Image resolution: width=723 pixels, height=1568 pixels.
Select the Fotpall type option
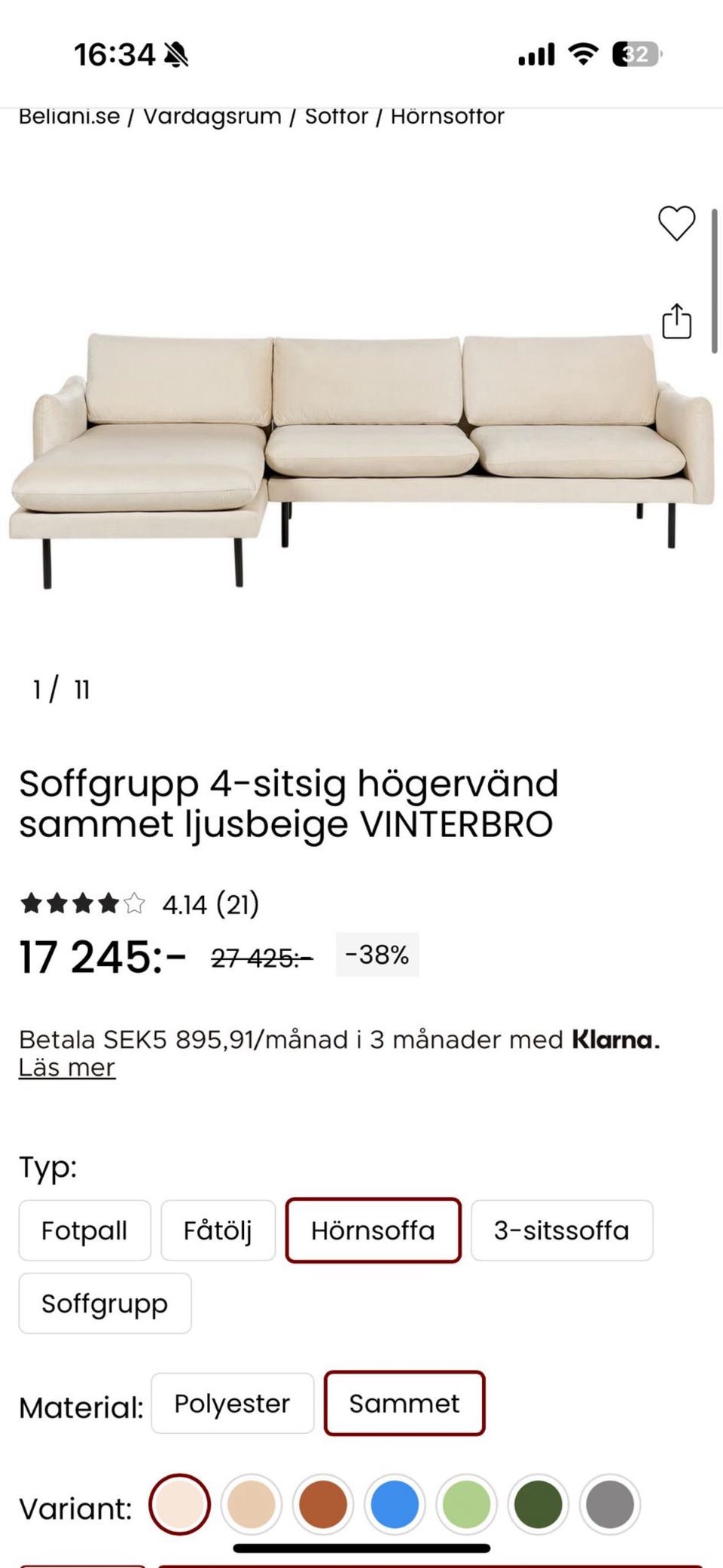pos(84,1230)
